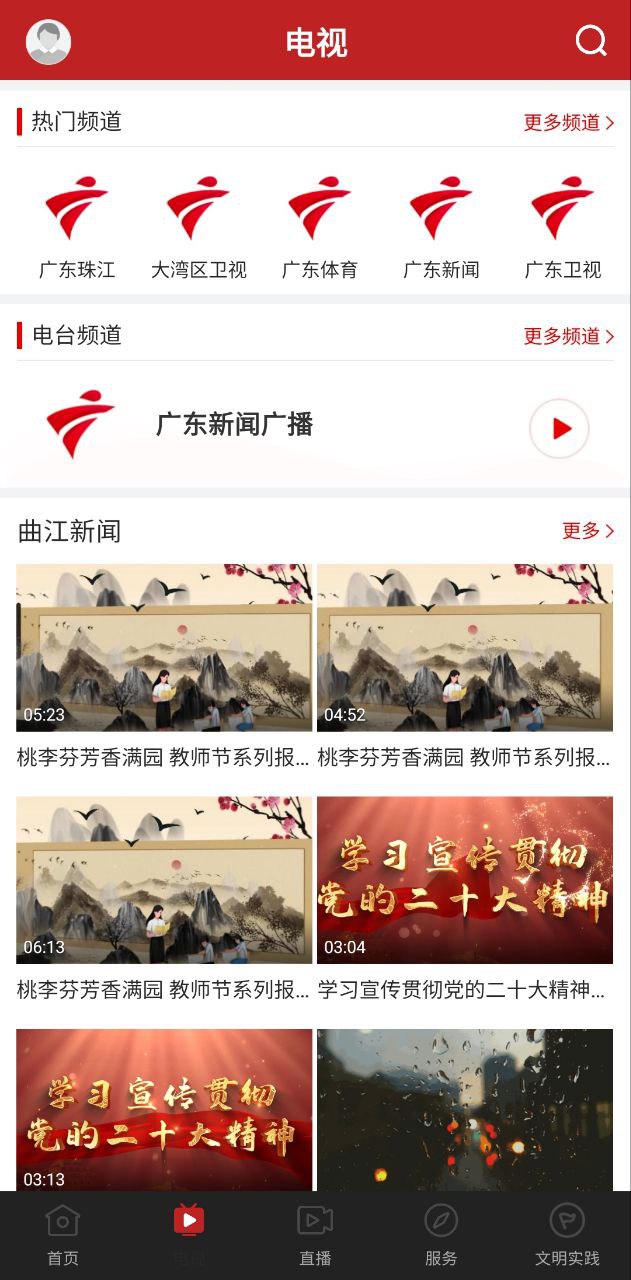Open 更多频道 for 电台频道
631x1280 pixels.
(x=568, y=336)
